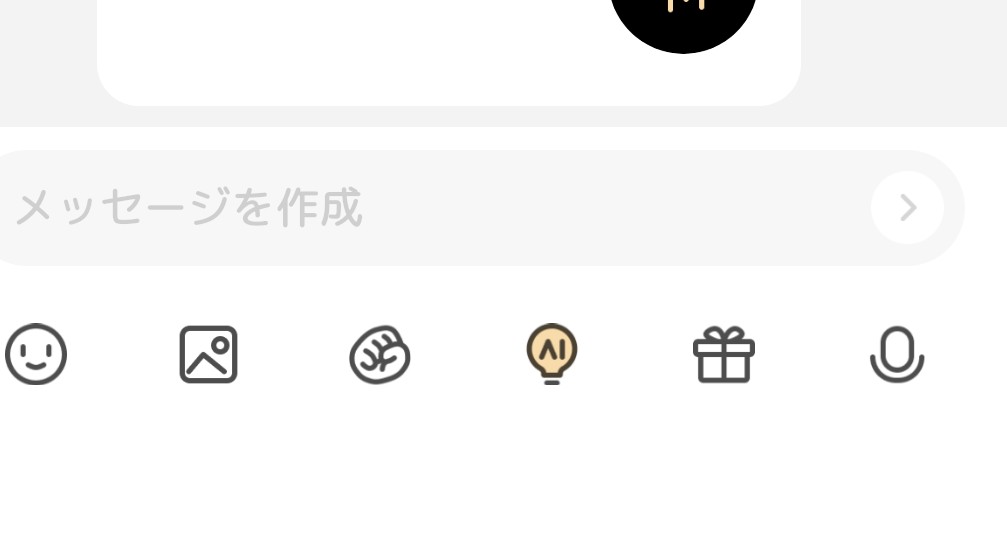Image resolution: width=1007 pixels, height=555 pixels.
Task: Open AI suggestions lightbulb
Action: coord(552,354)
